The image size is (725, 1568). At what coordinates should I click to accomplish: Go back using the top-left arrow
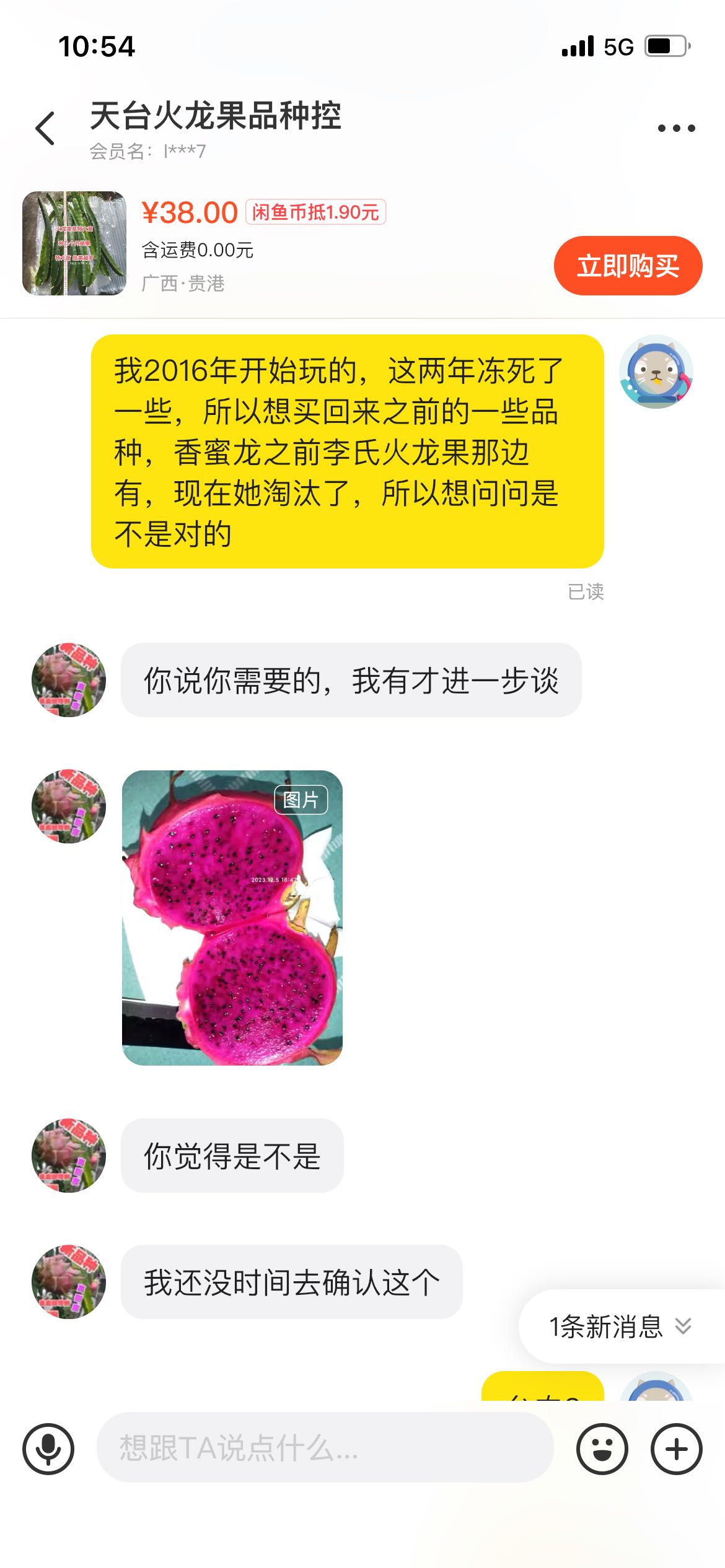(x=45, y=128)
